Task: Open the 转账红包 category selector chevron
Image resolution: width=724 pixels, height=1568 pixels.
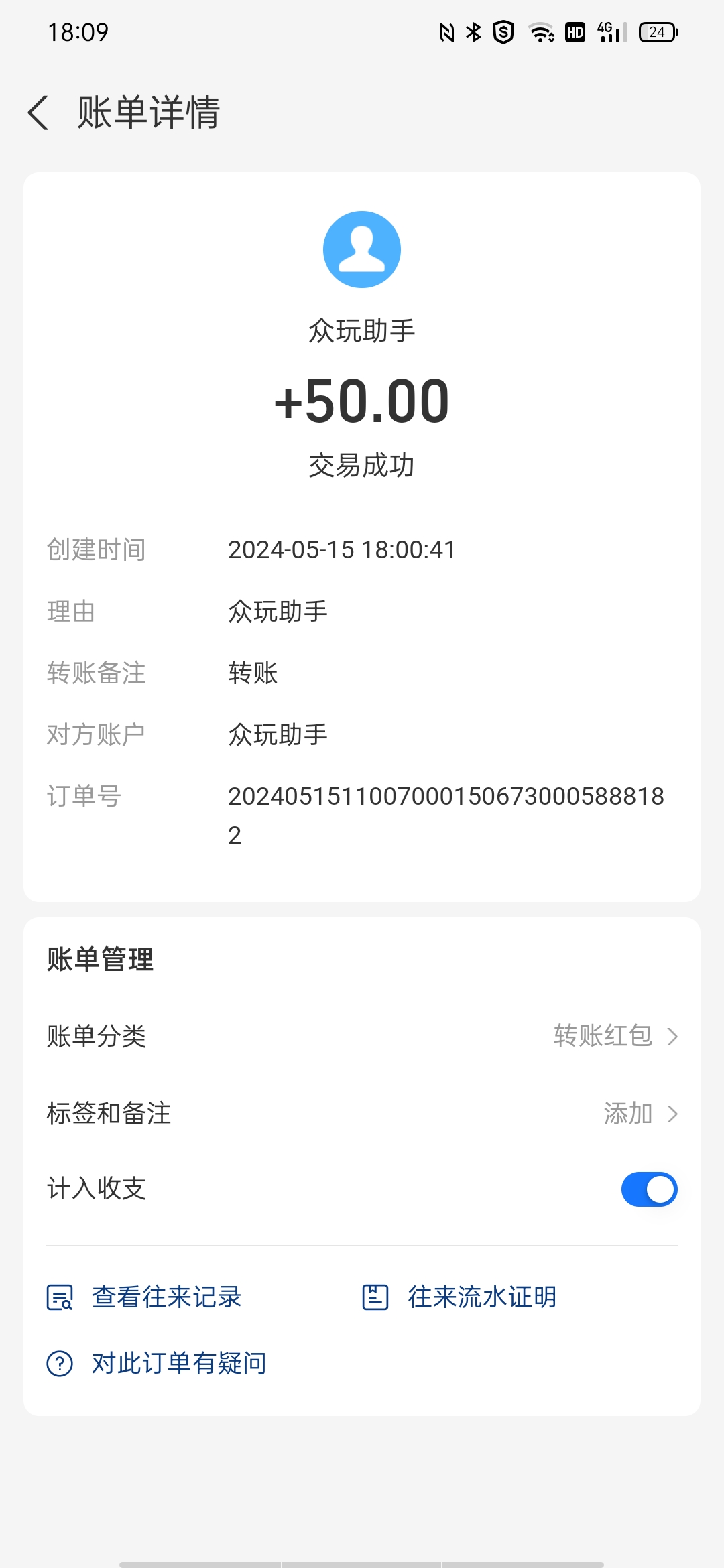Action: 674,1037
